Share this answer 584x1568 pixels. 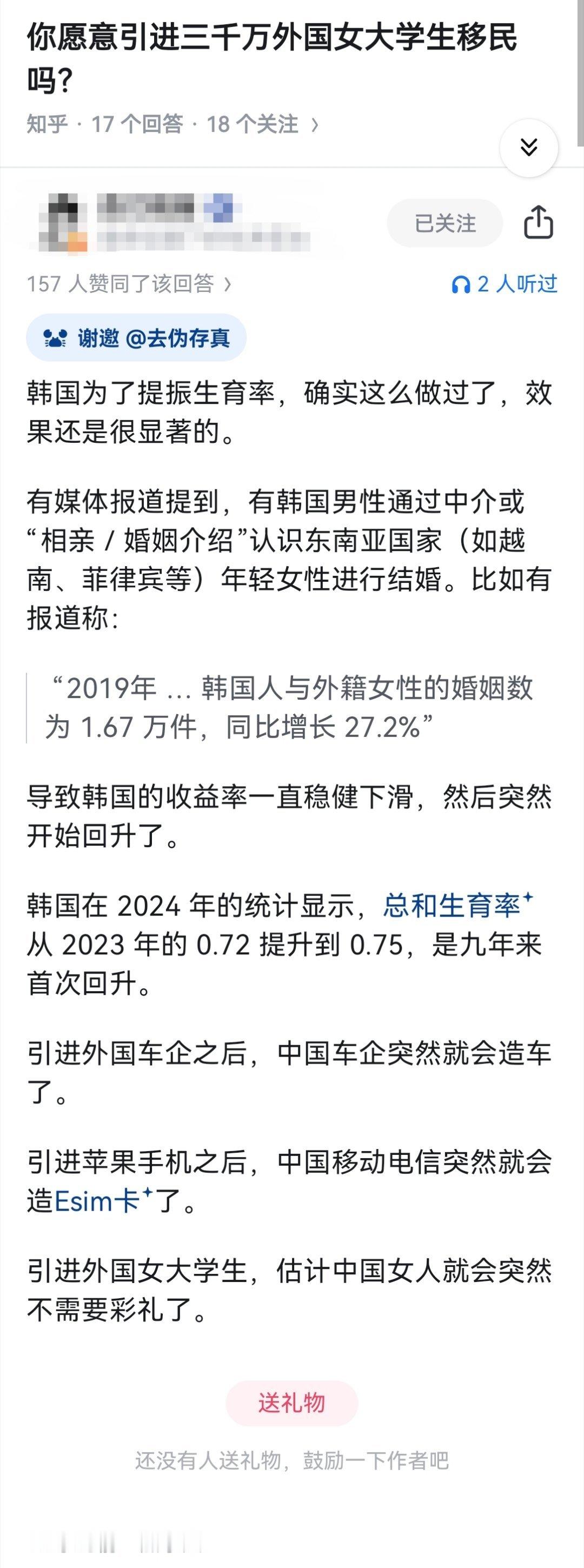click(x=539, y=223)
